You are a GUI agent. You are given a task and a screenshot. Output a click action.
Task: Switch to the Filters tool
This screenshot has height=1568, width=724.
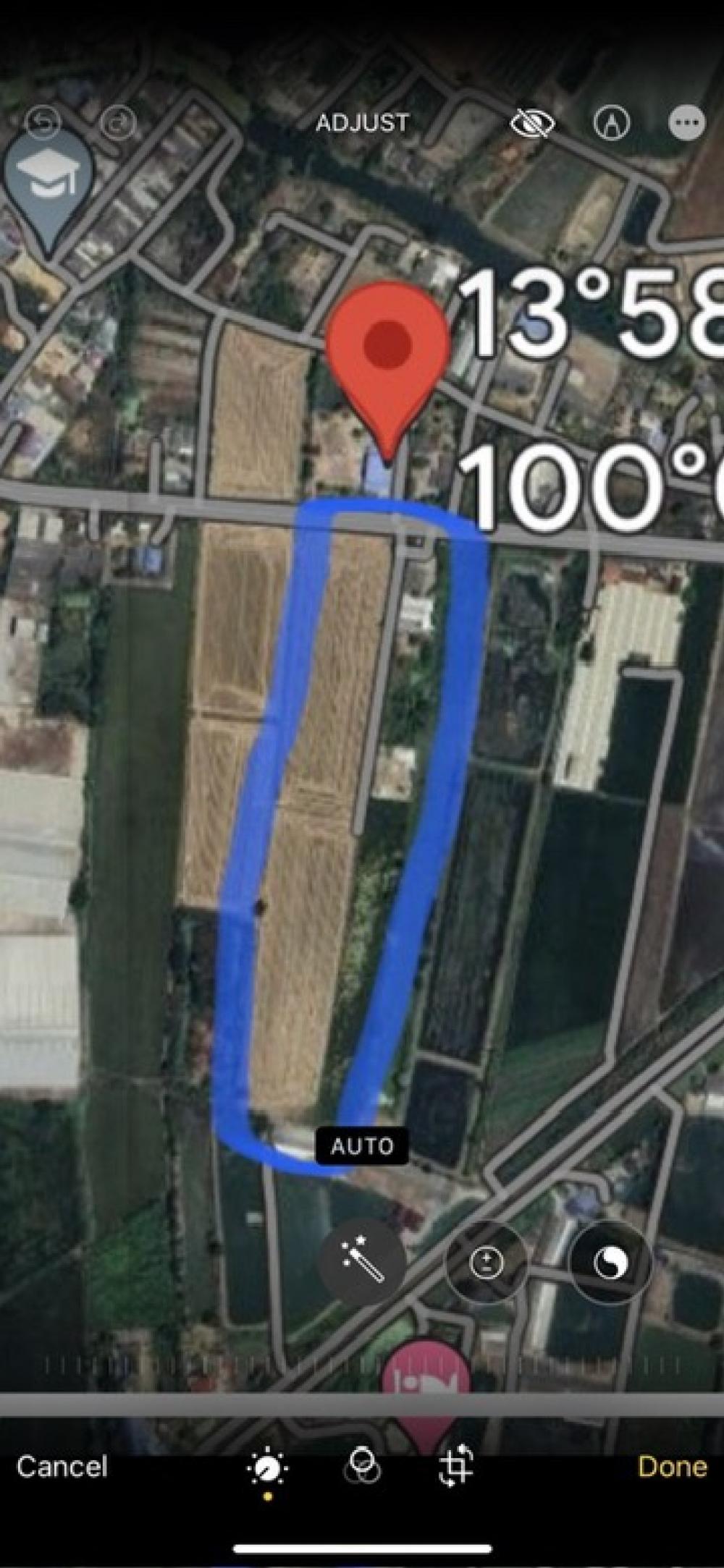(362, 1466)
